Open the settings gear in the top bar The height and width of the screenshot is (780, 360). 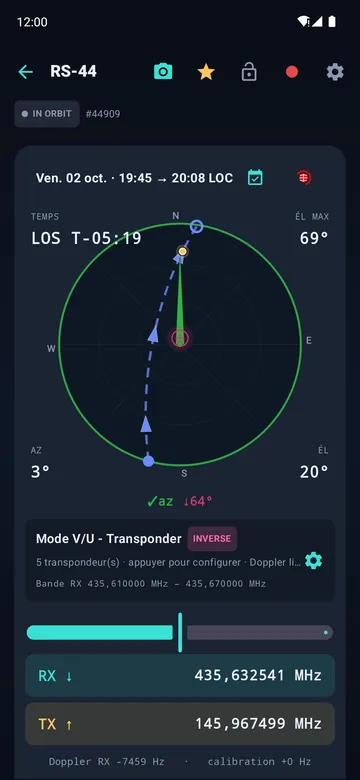coord(335,72)
